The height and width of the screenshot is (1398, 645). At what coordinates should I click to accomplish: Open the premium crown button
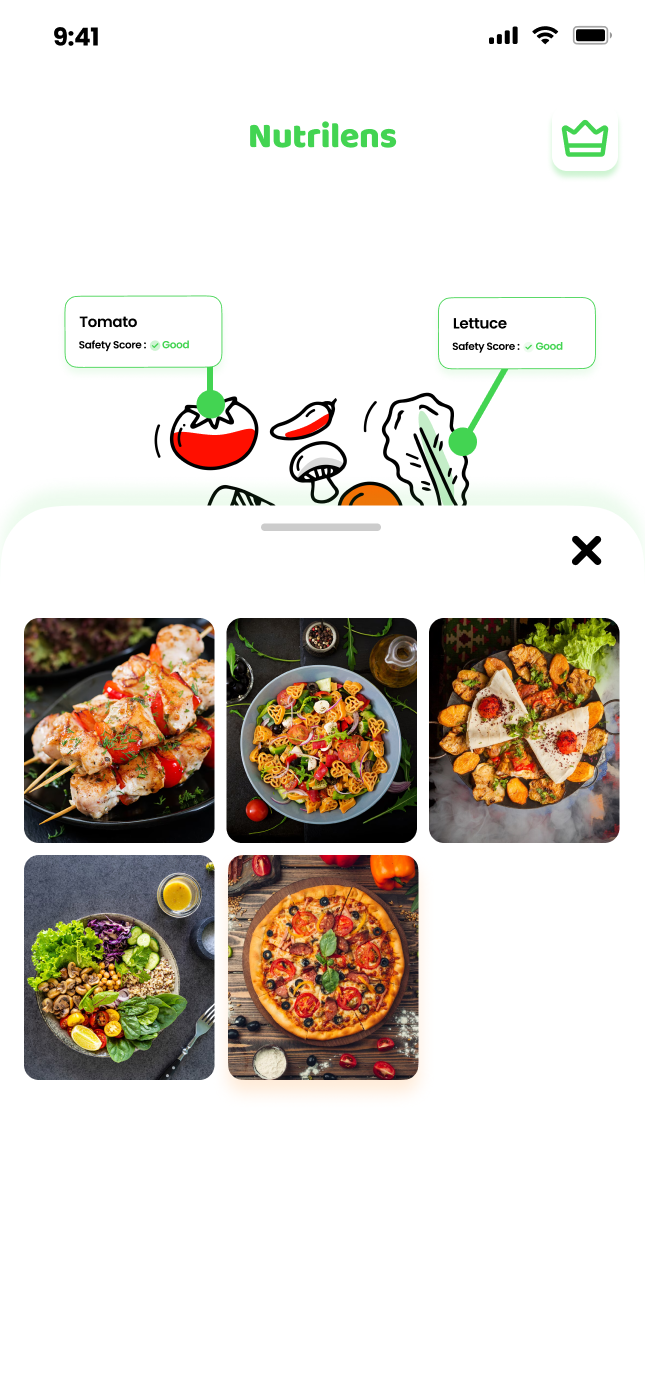(585, 140)
